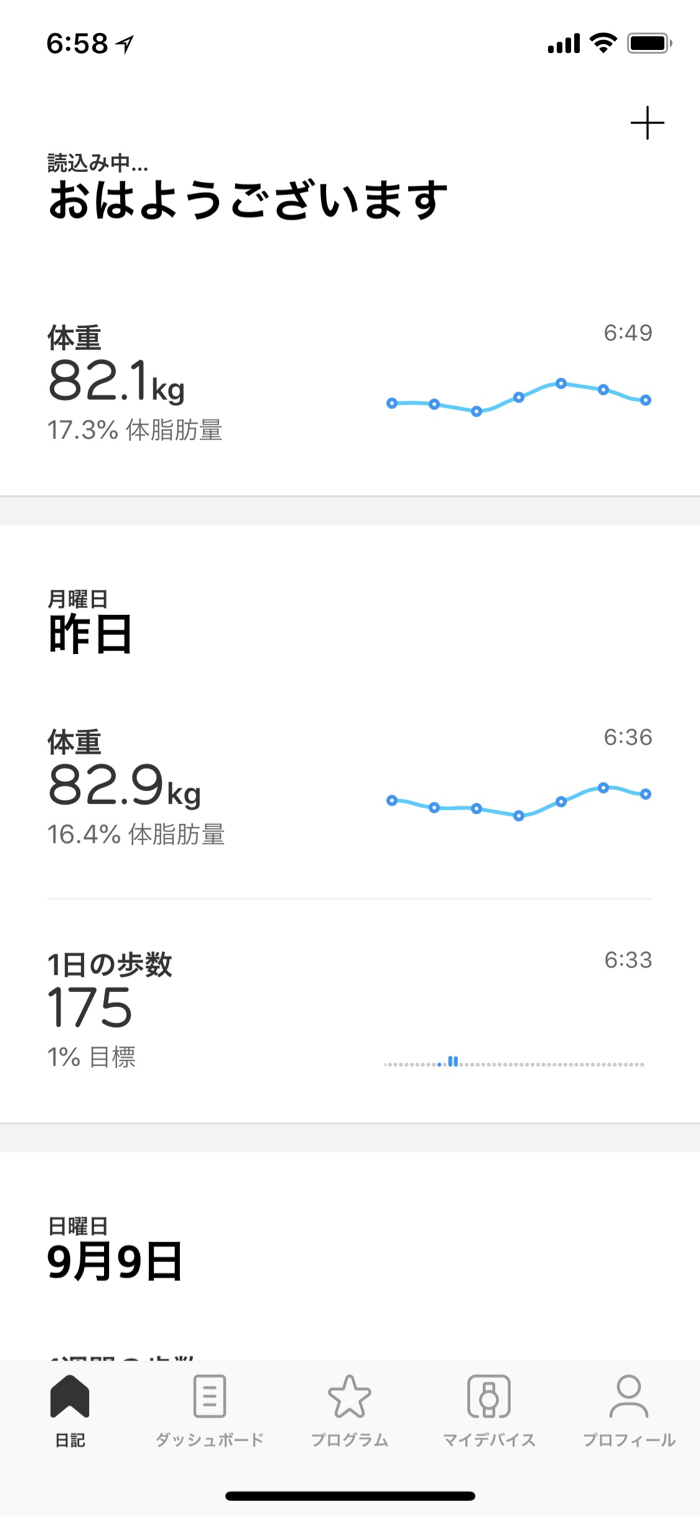Image resolution: width=700 pixels, height=1516 pixels.
Task: Go to the プログラム tab
Action: pyautogui.click(x=349, y=1412)
